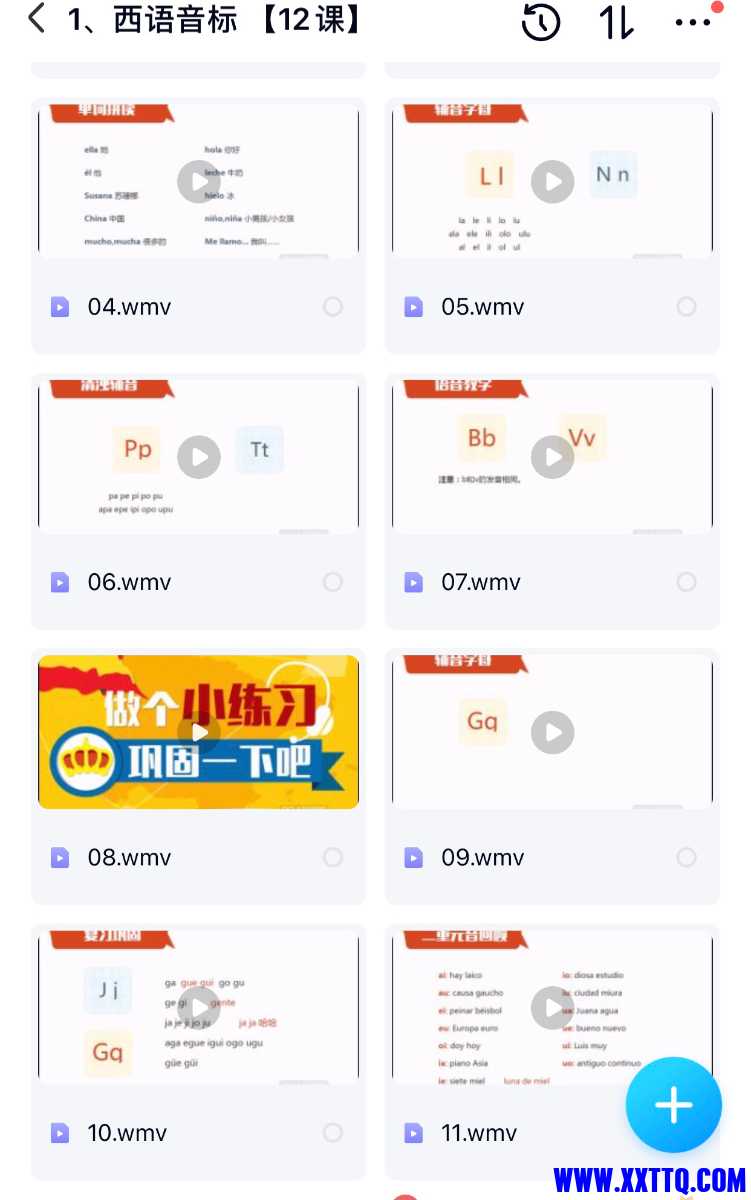
Task: Select the 05.wmv file checkbox
Action: pyautogui.click(x=686, y=307)
